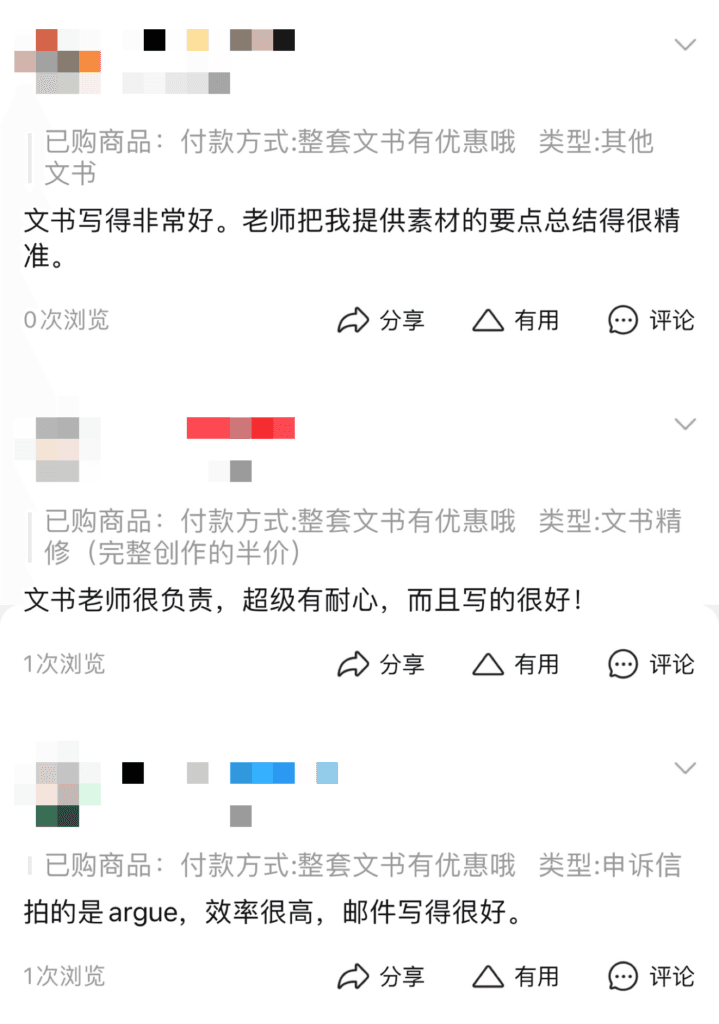
Task: Mark the 拍的是argue review as 有用
Action: point(515,976)
